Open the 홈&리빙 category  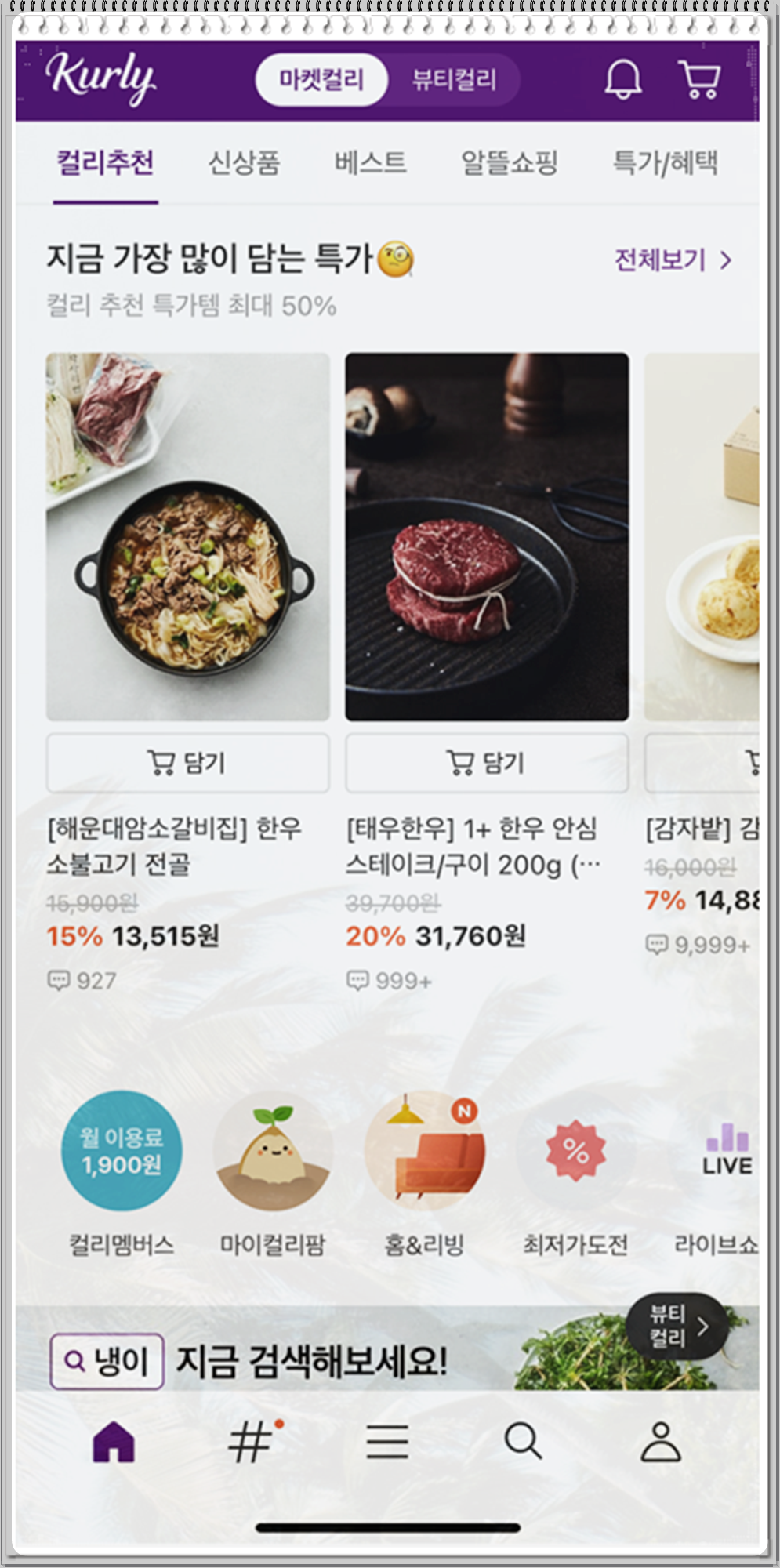[x=424, y=1151]
